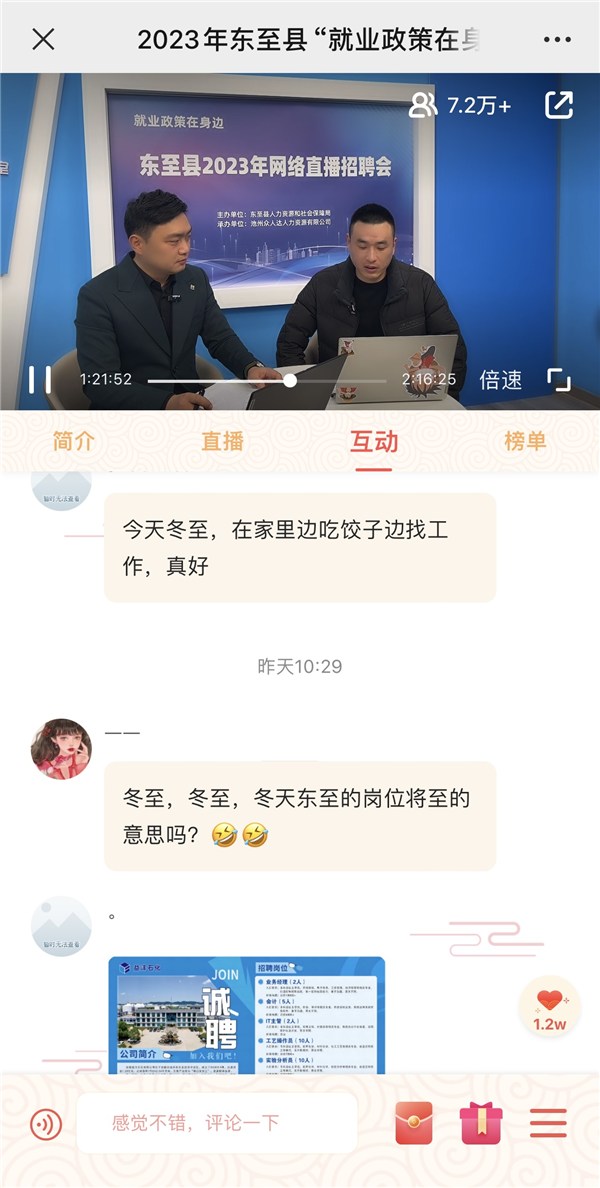Image resolution: width=600 pixels, height=1188 pixels.
Task: Write a comment in the input field
Action: (x=216, y=1123)
